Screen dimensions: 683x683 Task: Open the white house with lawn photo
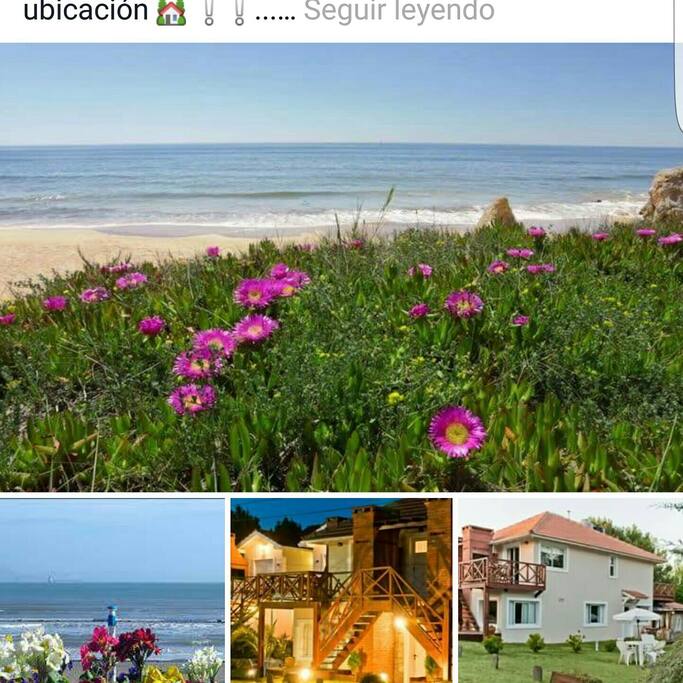tap(569, 590)
